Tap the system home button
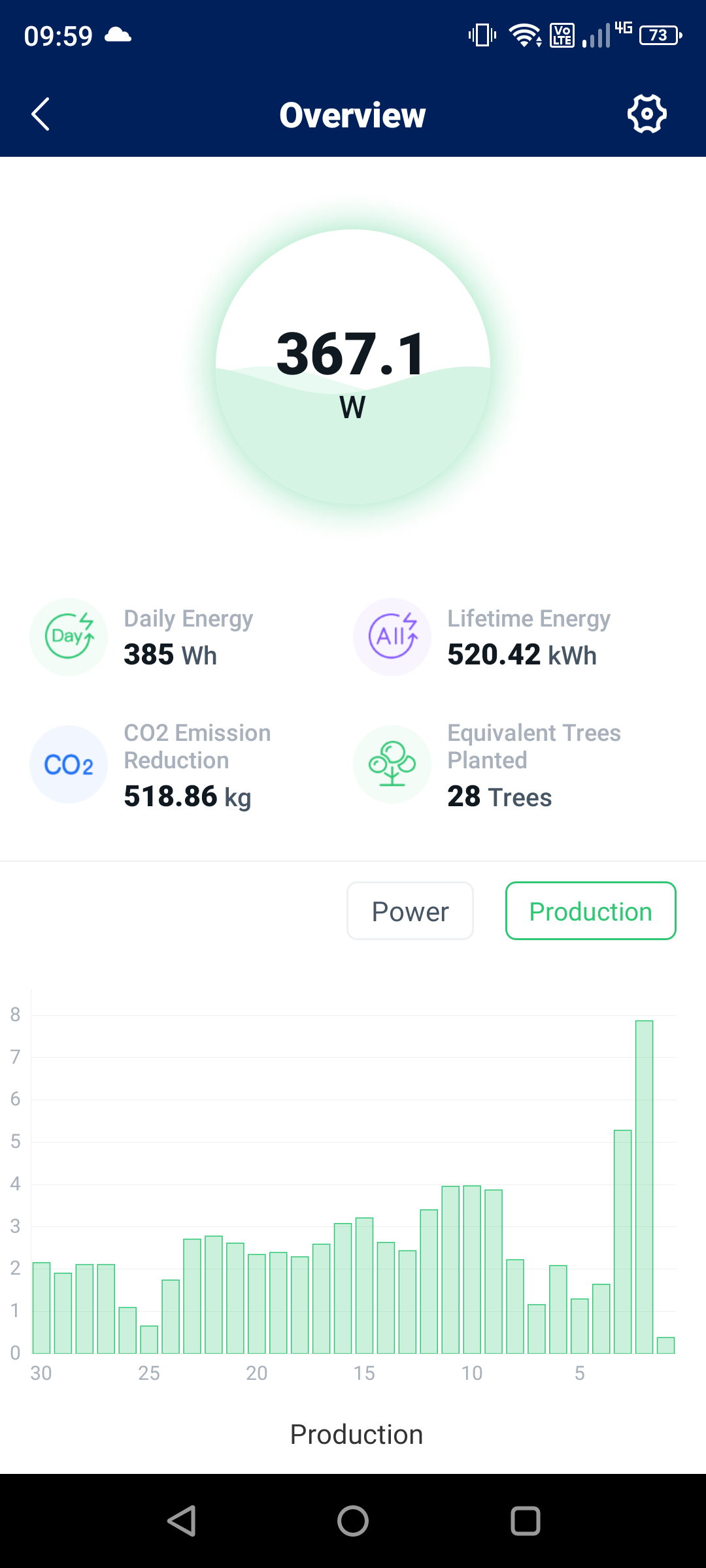706x1568 pixels. coord(353,1520)
